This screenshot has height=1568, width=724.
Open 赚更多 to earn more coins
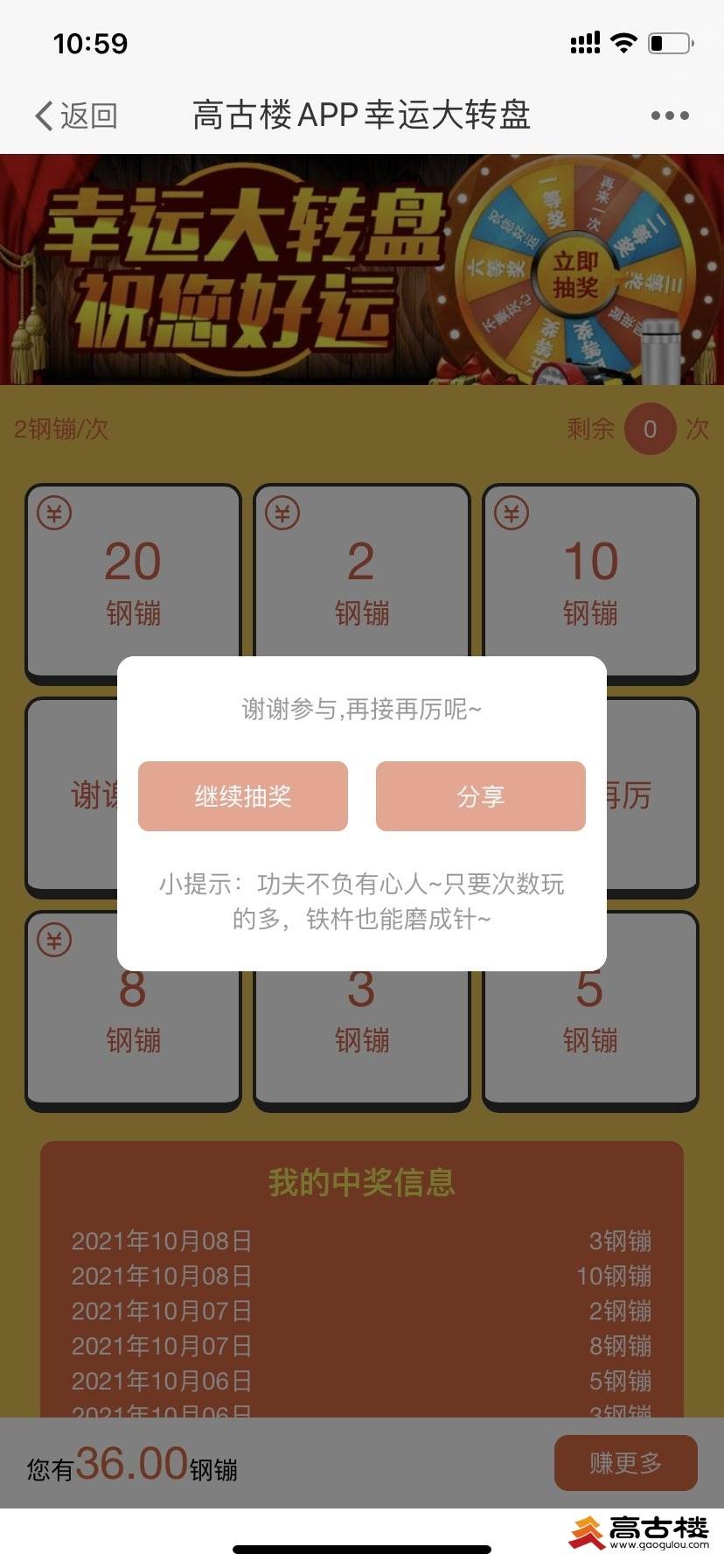tap(625, 1462)
